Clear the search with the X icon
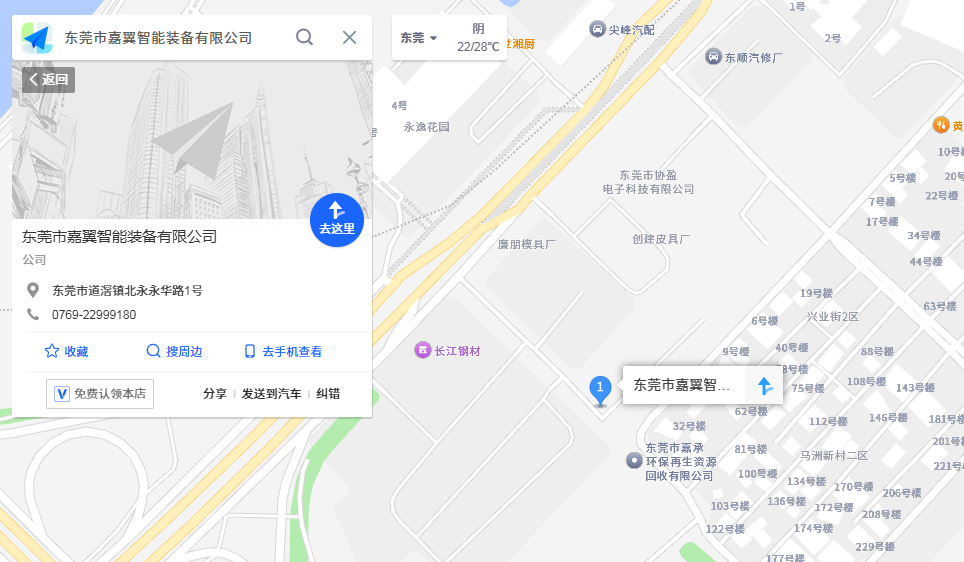Screen dimensions: 964x562 tap(349, 38)
